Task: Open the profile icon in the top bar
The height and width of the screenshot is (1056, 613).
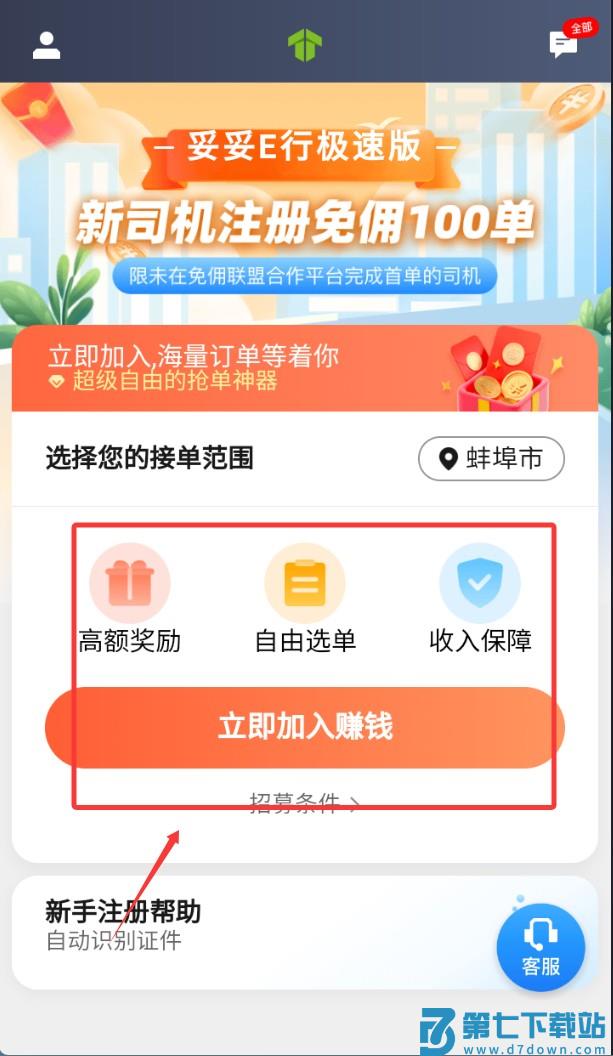Action: (x=46, y=45)
